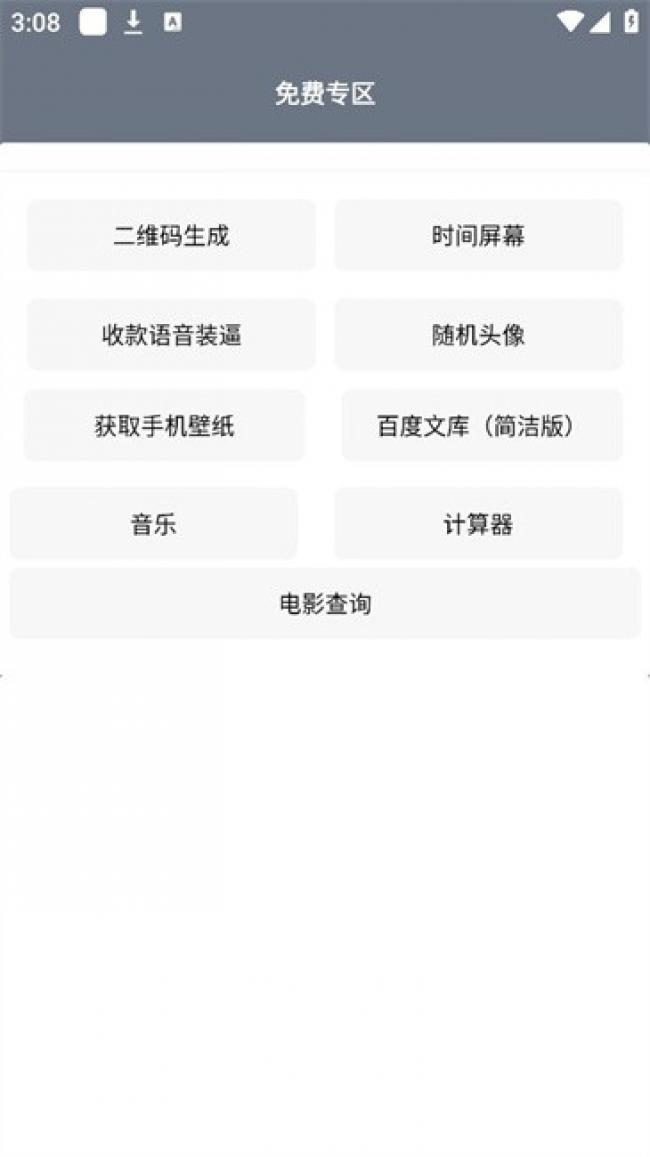
Task: Launch the 时间屏幕 feature
Action: (x=478, y=236)
